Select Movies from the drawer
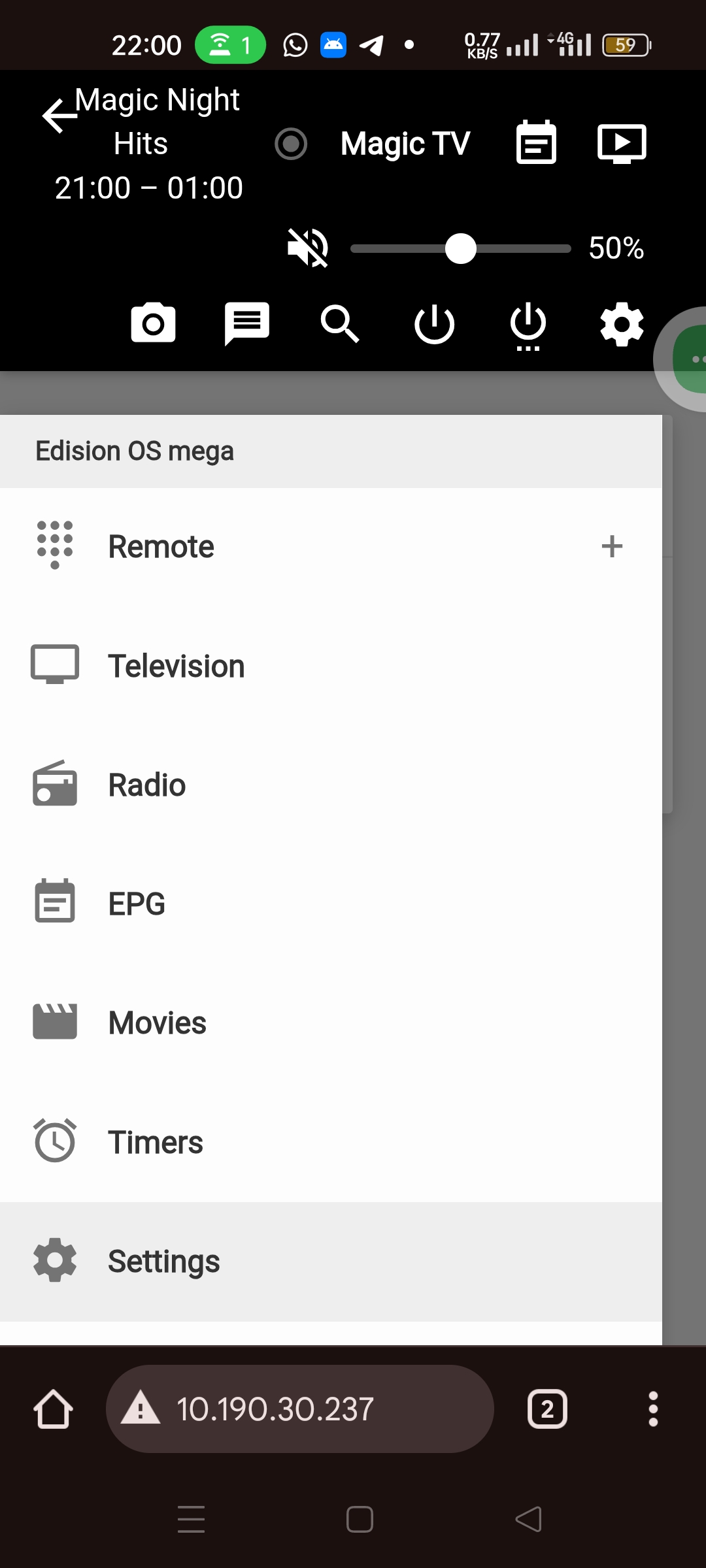Image resolution: width=706 pixels, height=1568 pixels. pos(331,1022)
